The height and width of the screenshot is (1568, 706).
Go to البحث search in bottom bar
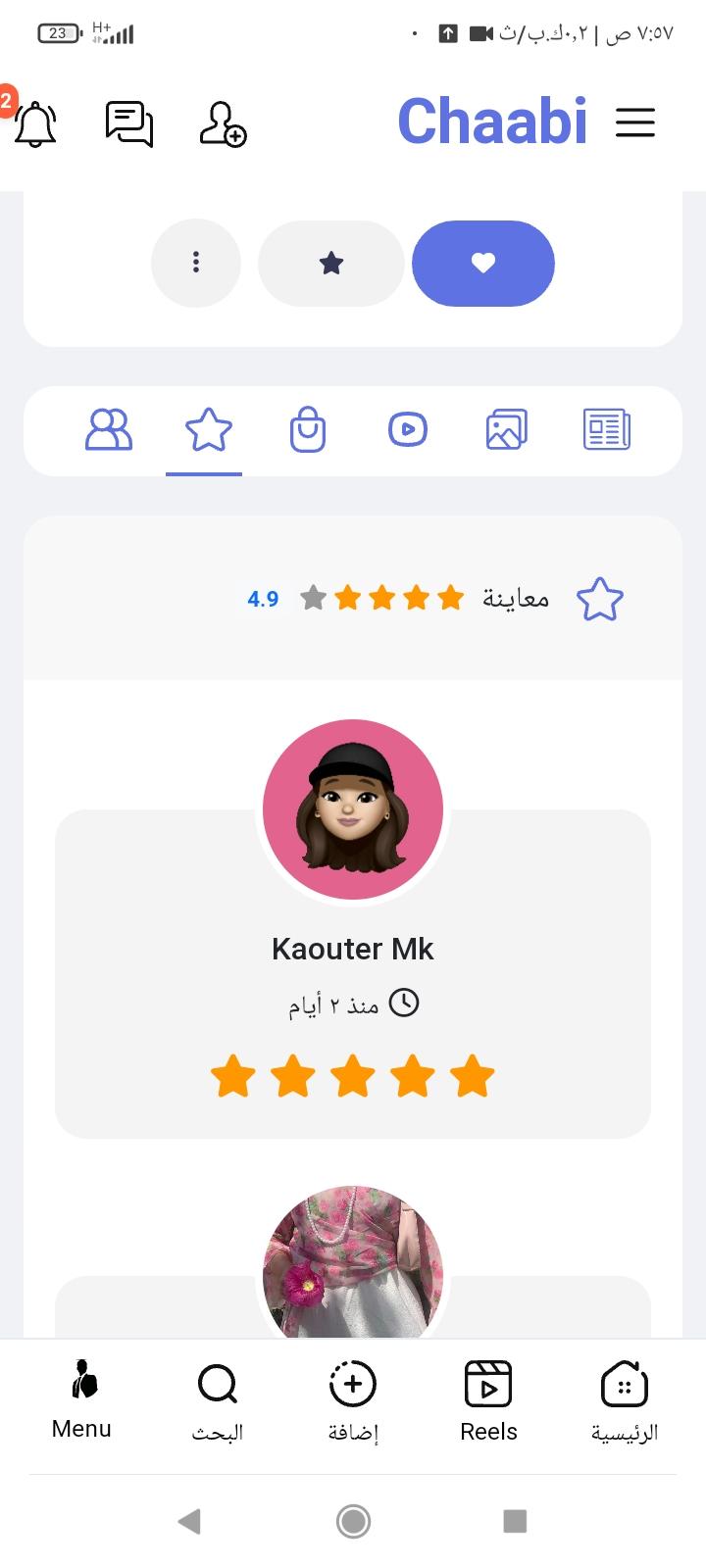217,1401
